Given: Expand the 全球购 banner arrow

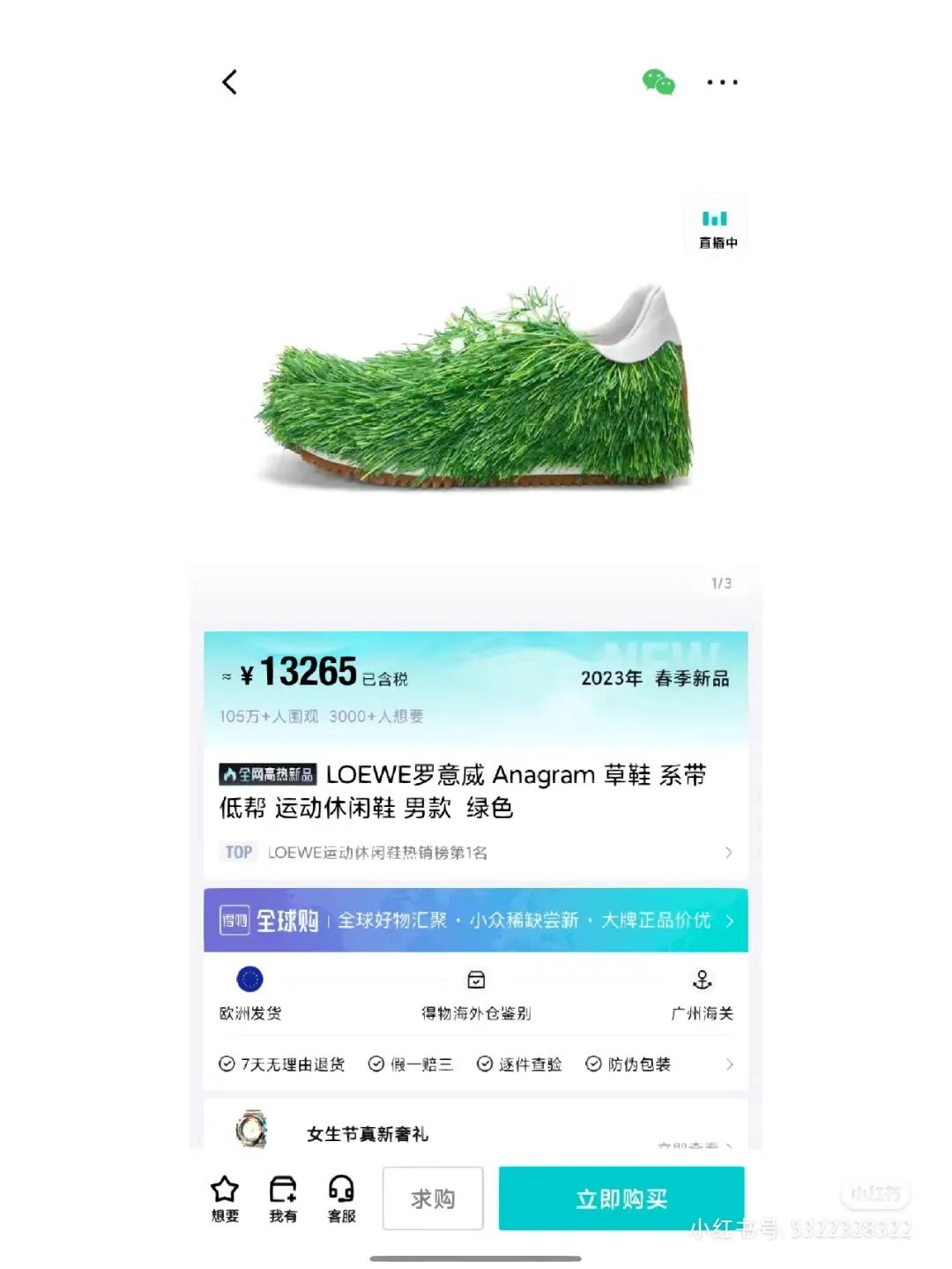Looking at the screenshot, I should point(728,920).
